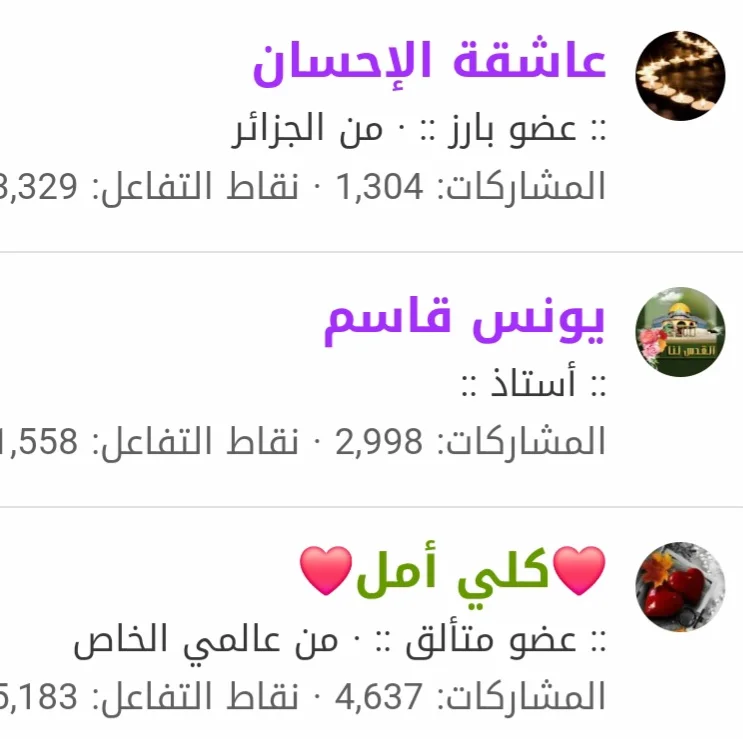The height and width of the screenshot is (739, 743).
Task: Open كلي أمل member profile link
Action: pyautogui.click(x=453, y=571)
